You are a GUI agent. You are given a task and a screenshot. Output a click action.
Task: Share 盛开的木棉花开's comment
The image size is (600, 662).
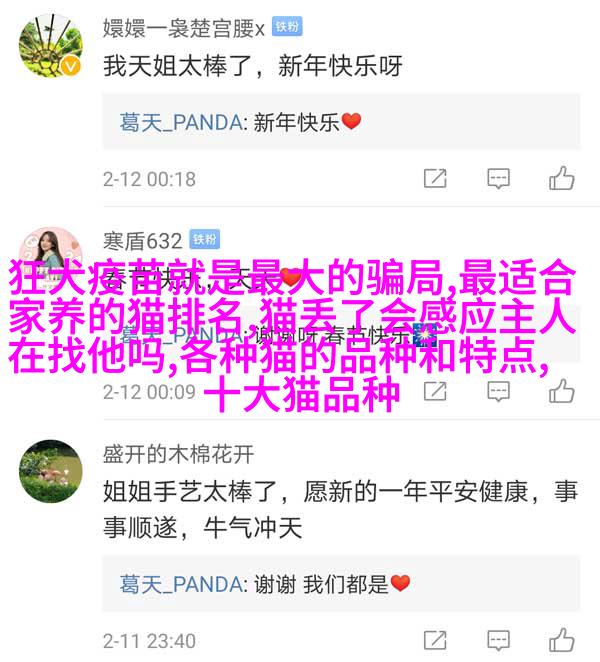click(434, 640)
